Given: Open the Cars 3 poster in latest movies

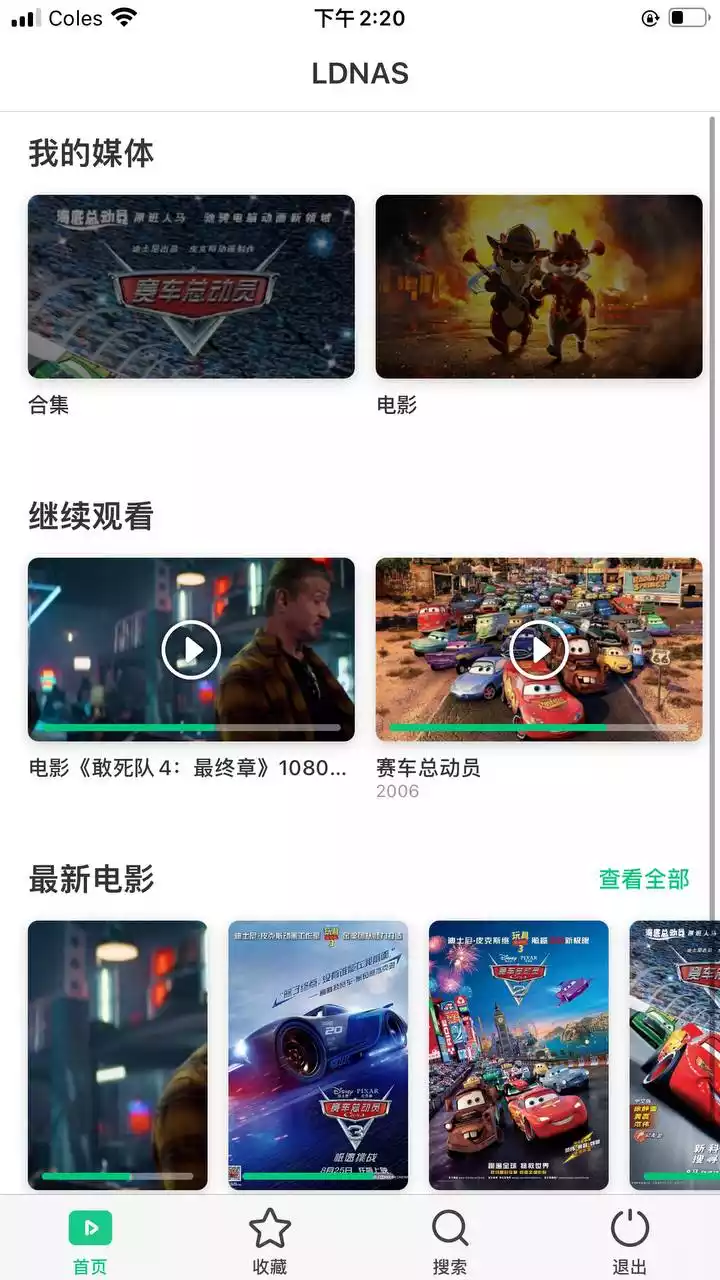Looking at the screenshot, I should click(317, 1053).
